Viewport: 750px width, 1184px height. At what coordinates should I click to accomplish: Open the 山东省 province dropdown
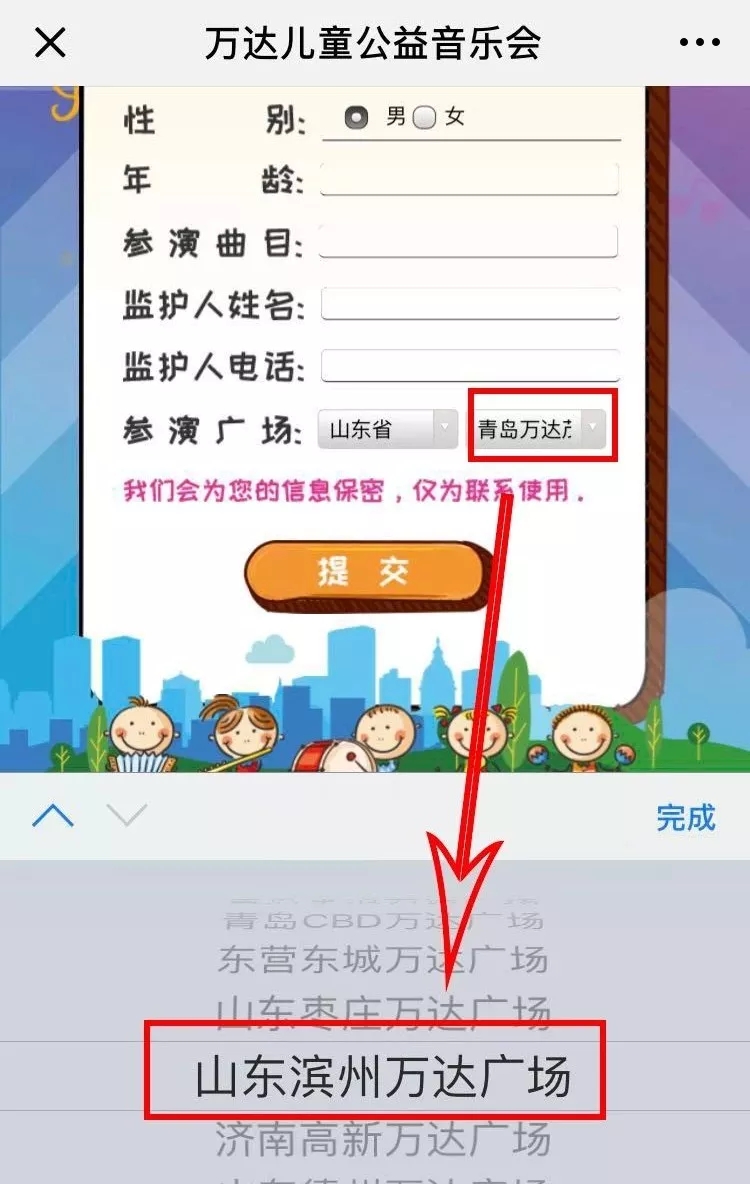pyautogui.click(x=388, y=430)
